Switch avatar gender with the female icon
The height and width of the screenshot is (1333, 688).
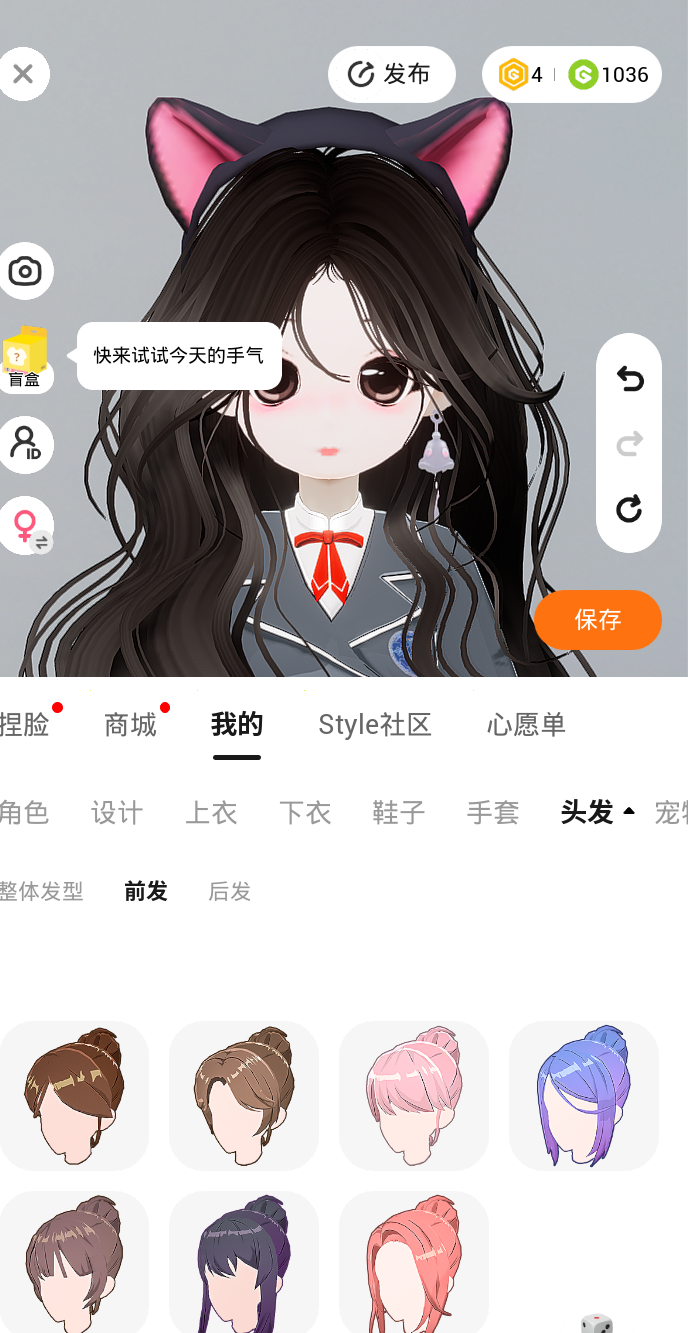26,526
